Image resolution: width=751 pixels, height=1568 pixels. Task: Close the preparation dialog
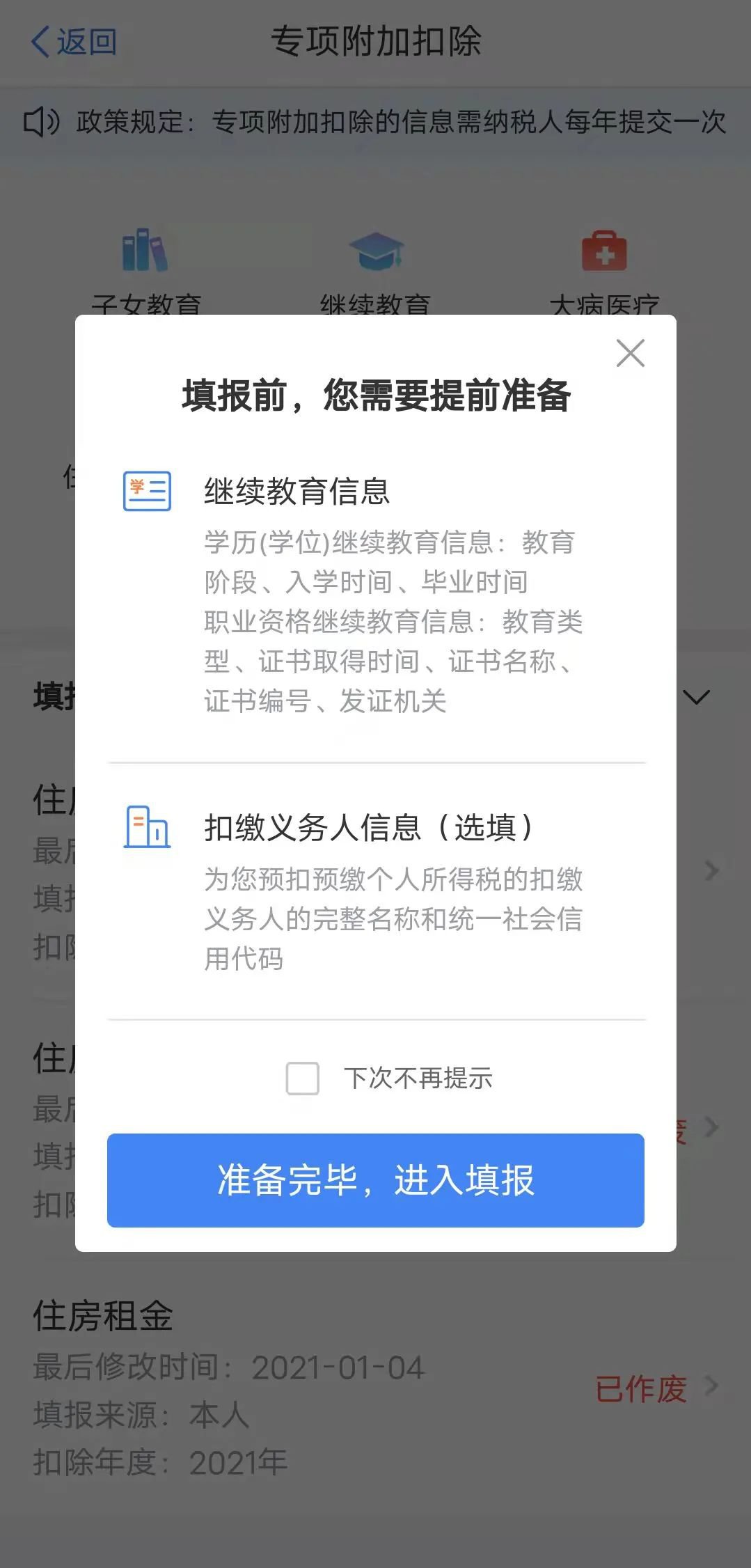(630, 353)
